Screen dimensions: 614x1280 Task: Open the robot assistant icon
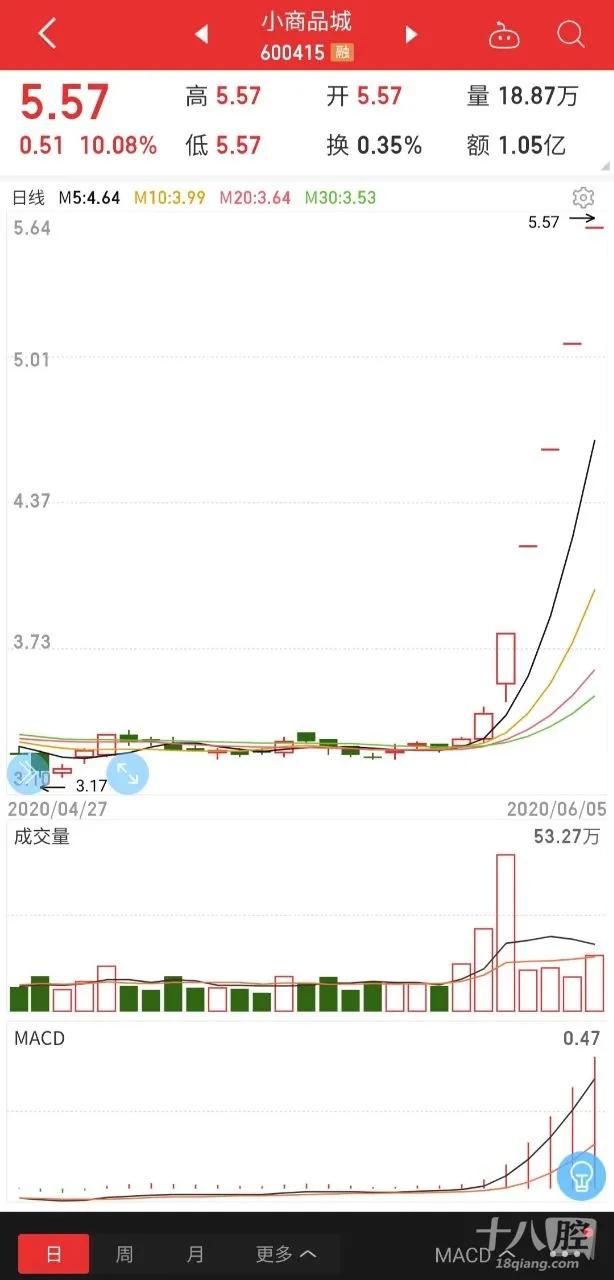[x=504, y=36]
